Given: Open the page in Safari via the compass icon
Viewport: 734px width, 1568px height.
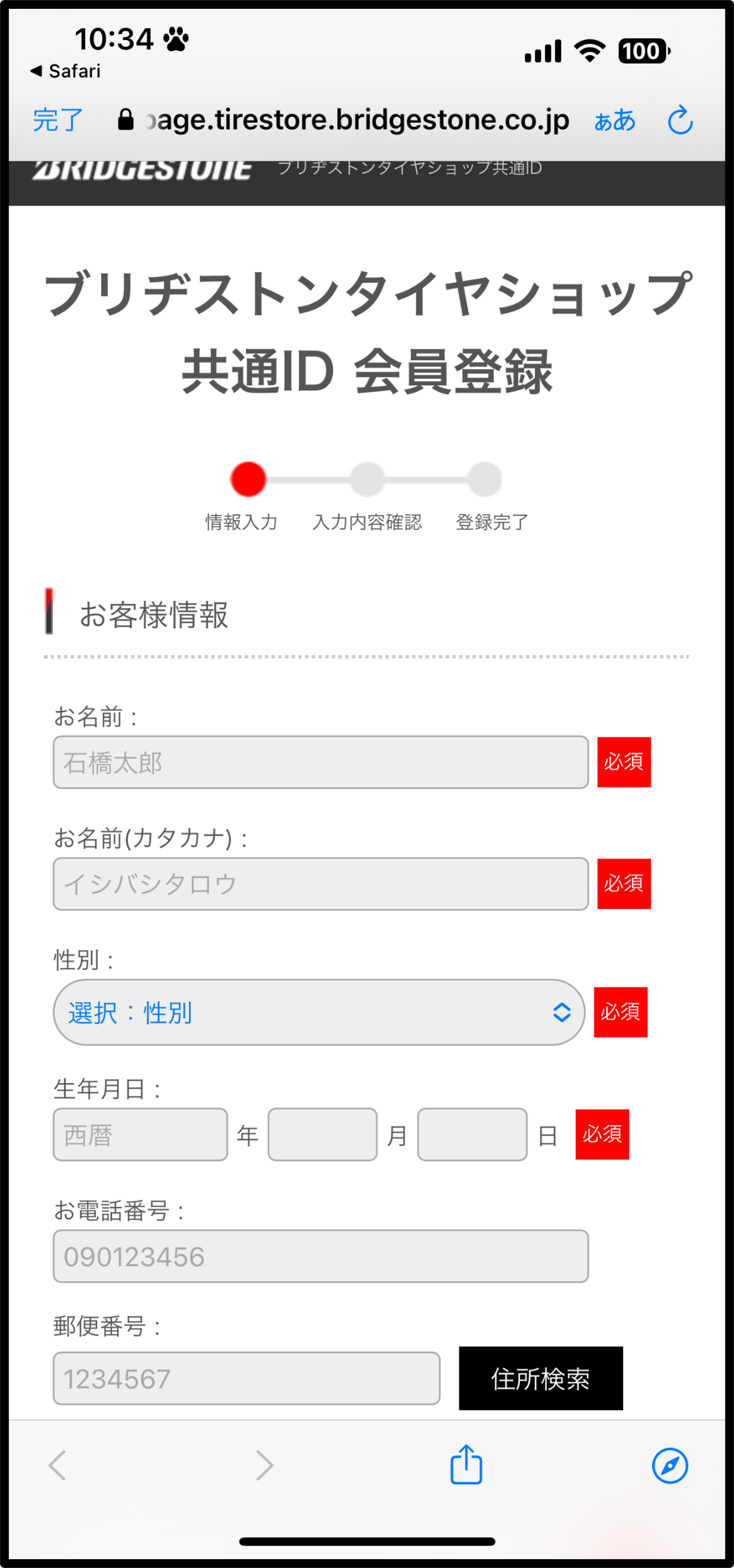Looking at the screenshot, I should point(670,1465).
